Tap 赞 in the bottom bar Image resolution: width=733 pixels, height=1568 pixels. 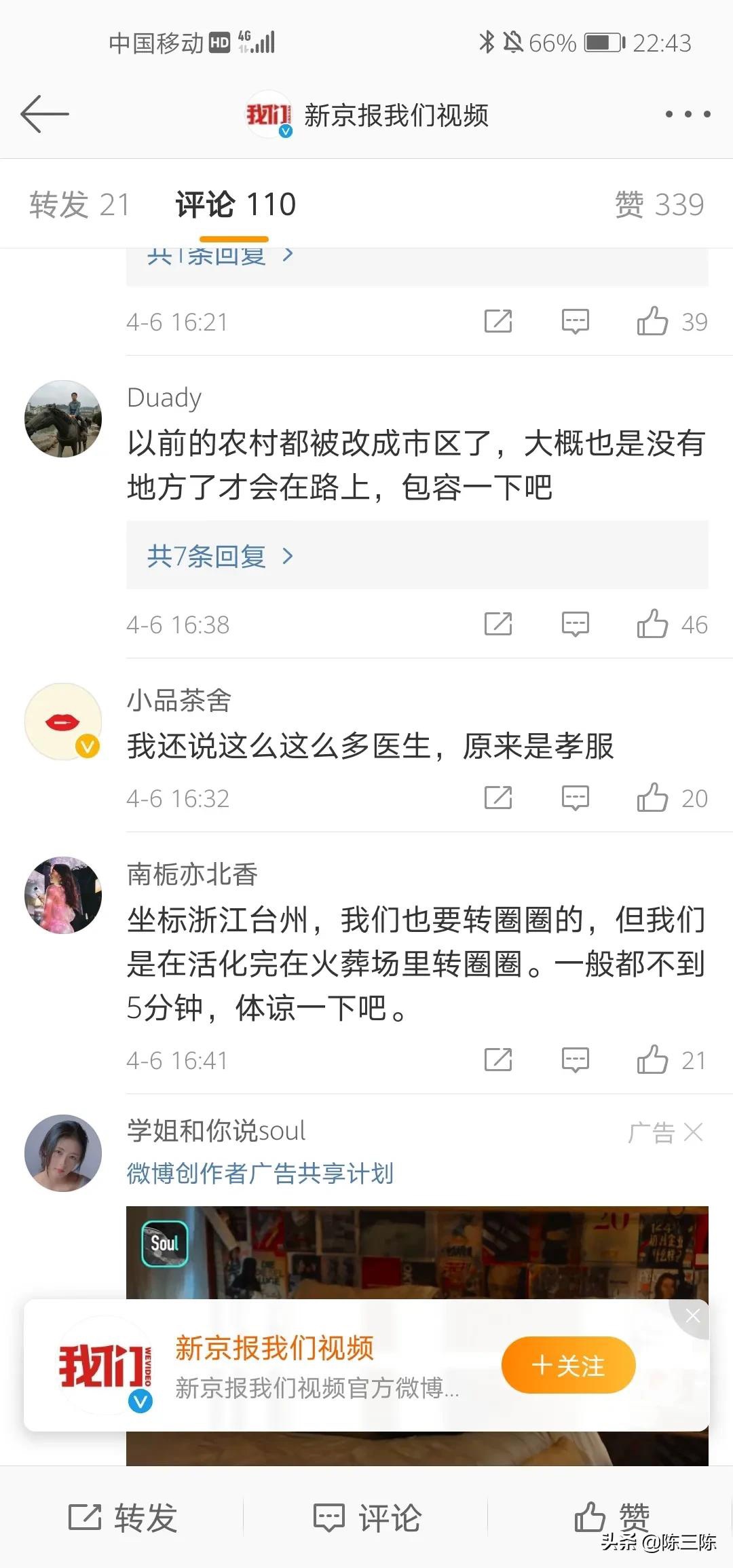coord(612,1518)
